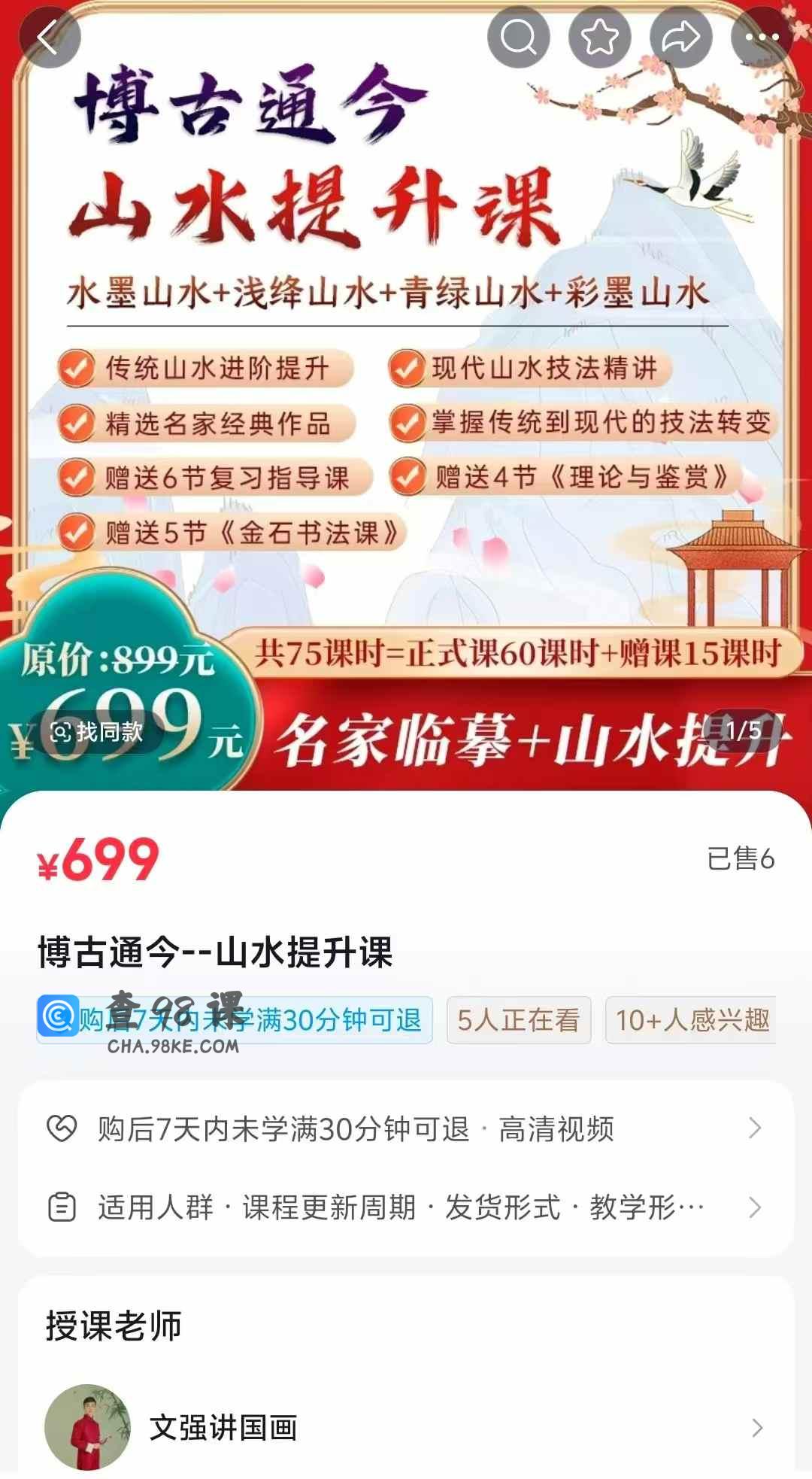
Task: Tap the 找同款 find-similar button
Action: coord(98,731)
